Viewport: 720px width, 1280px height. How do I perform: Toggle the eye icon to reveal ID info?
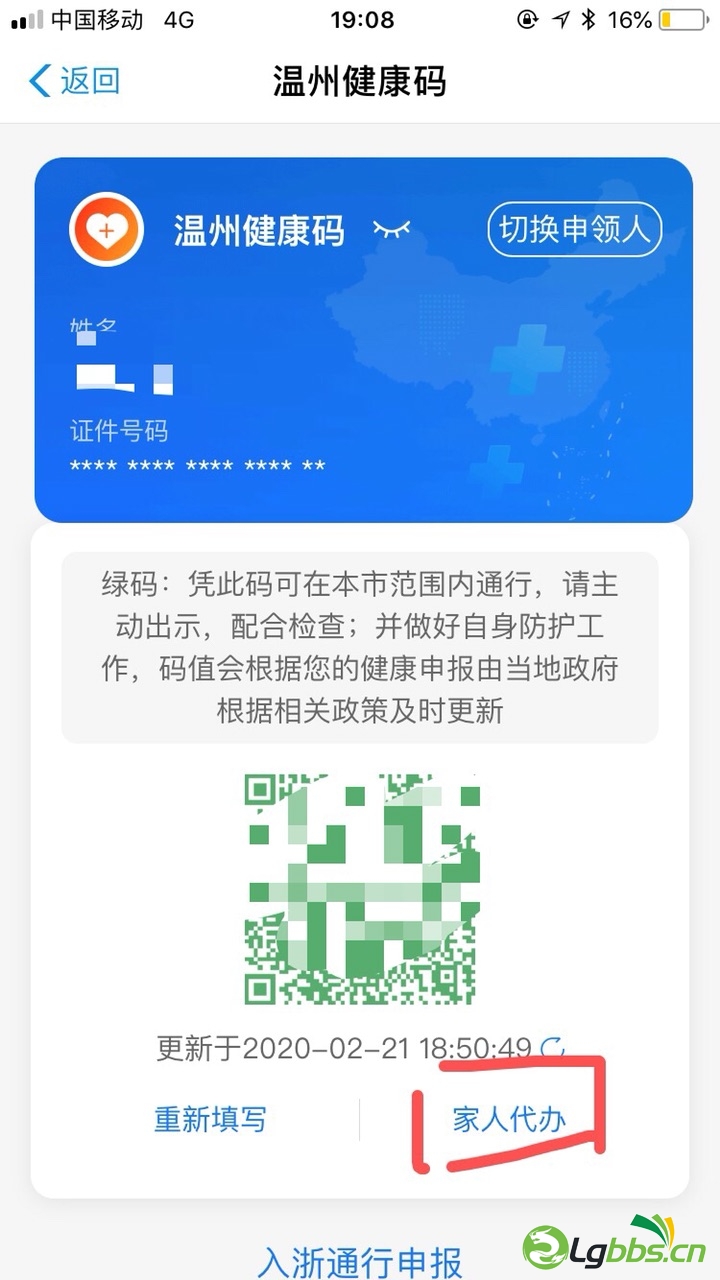click(x=392, y=230)
